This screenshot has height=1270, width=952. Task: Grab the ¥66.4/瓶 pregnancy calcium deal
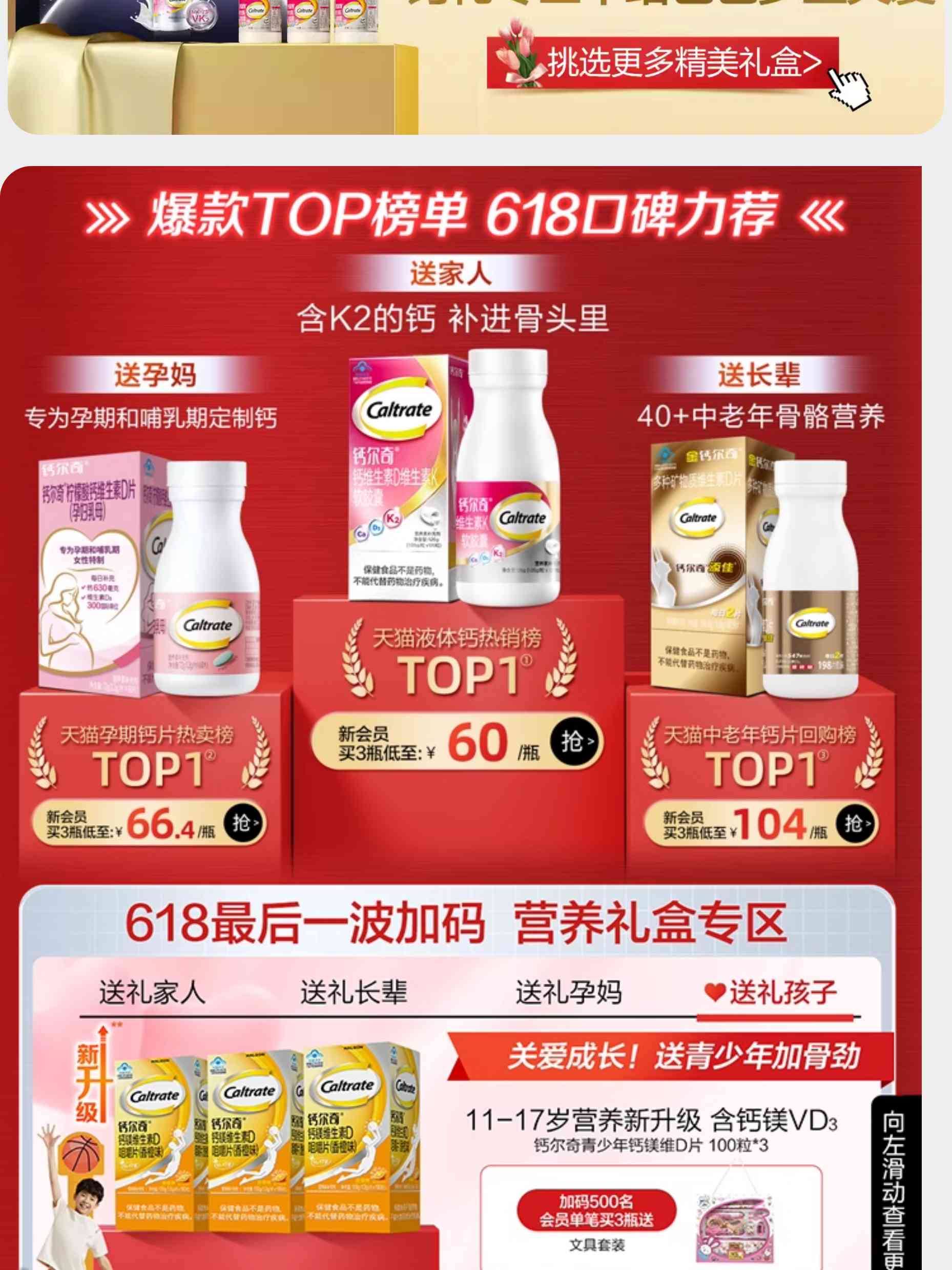(244, 823)
